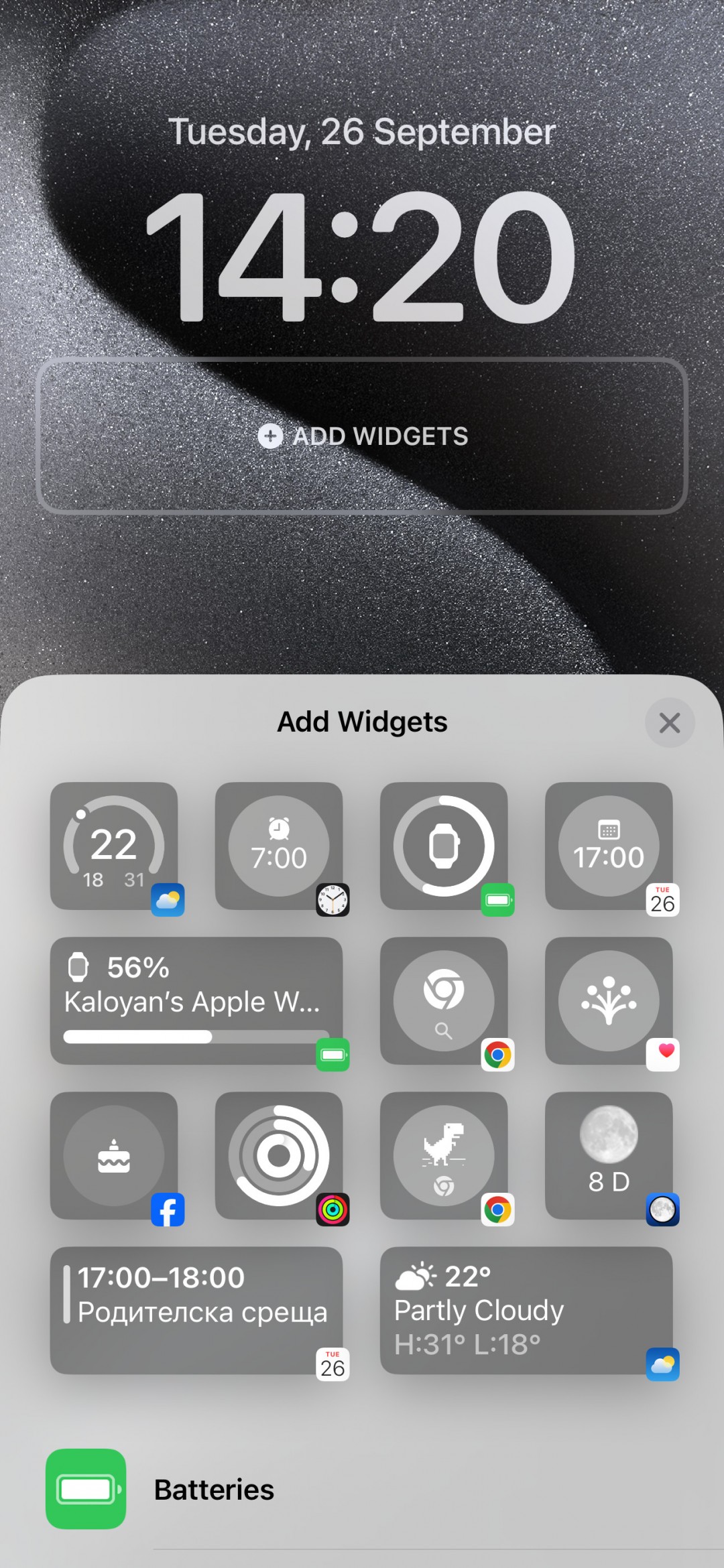Viewport: 724px width, 1568px height.
Task: Add the Health mindfulness widget
Action: 609,1000
